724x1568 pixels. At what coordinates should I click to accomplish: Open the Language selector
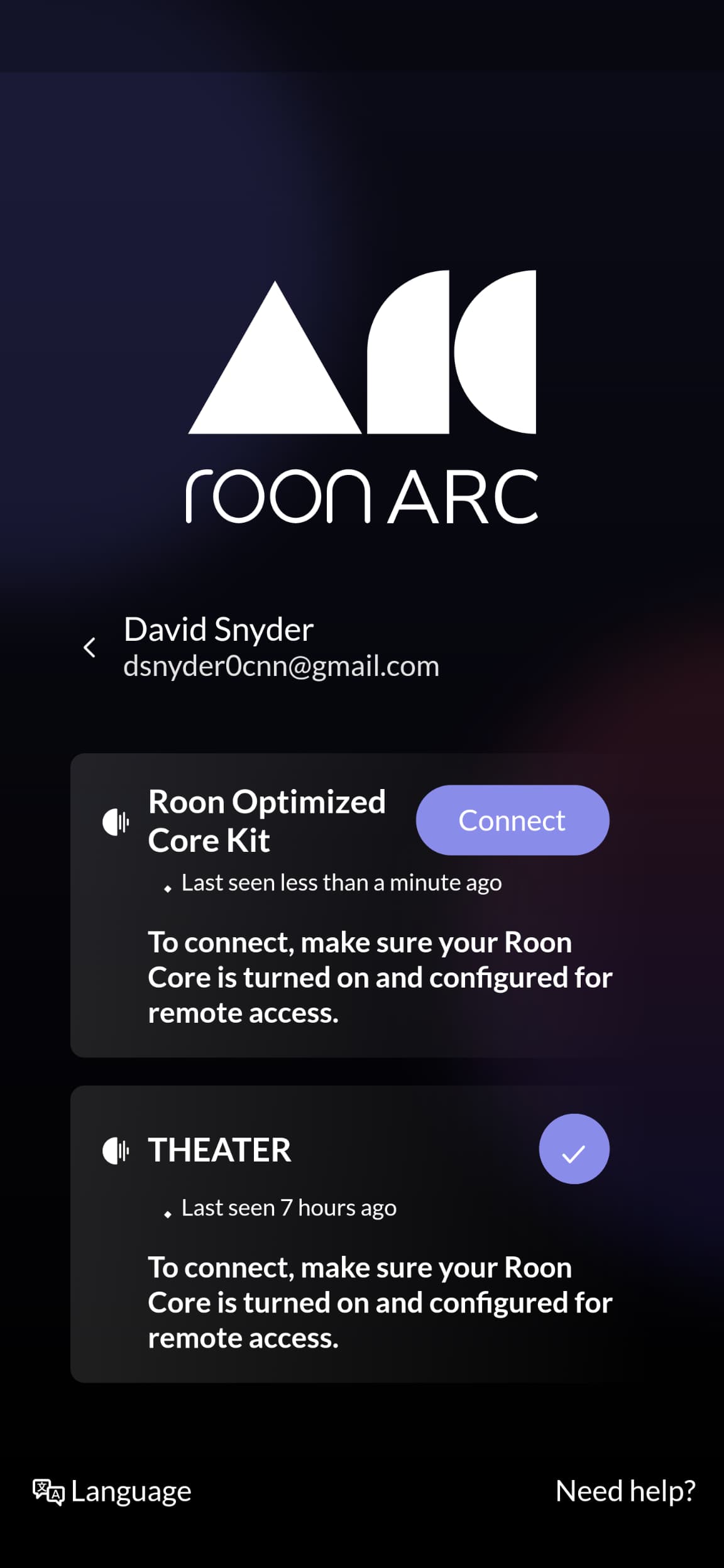click(x=112, y=1491)
